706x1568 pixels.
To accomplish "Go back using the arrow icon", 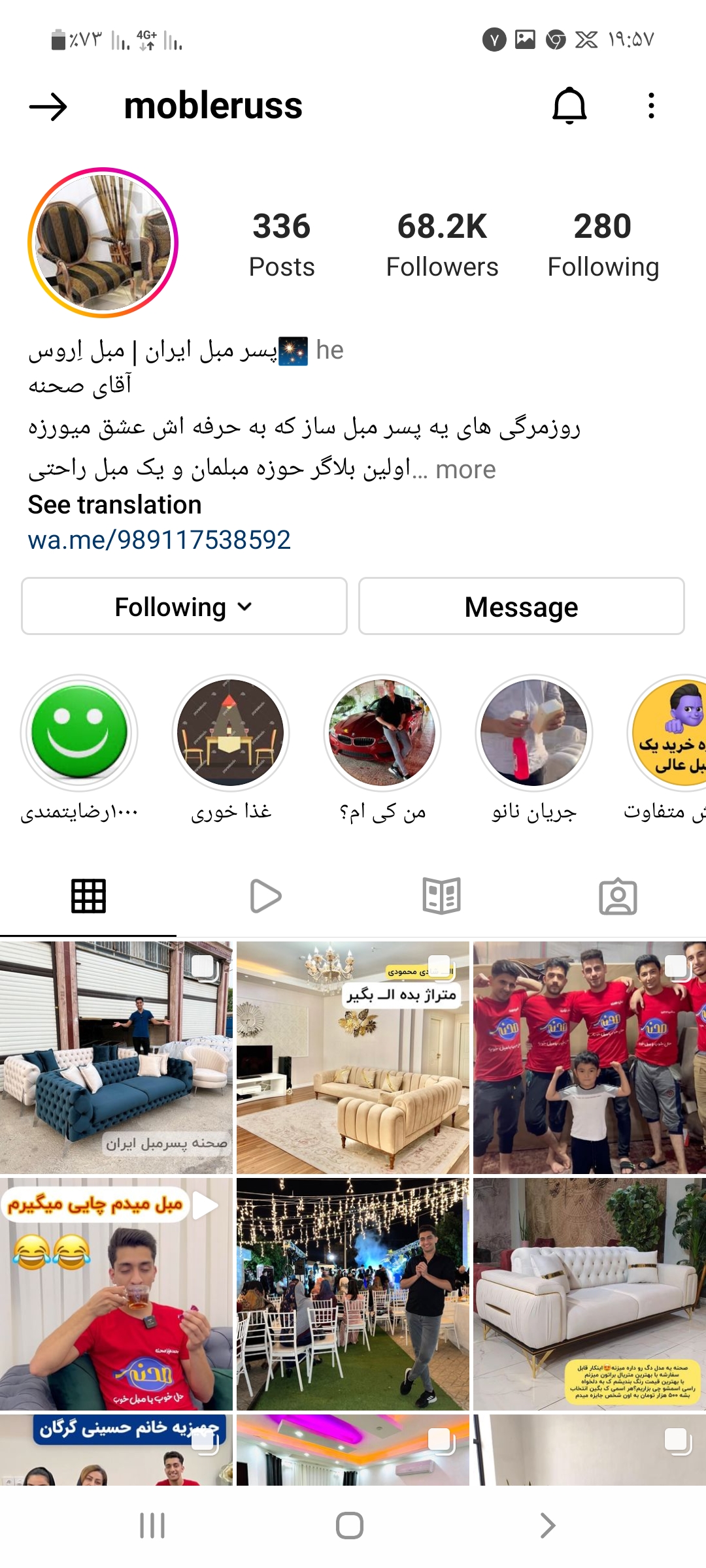I will (48, 106).
